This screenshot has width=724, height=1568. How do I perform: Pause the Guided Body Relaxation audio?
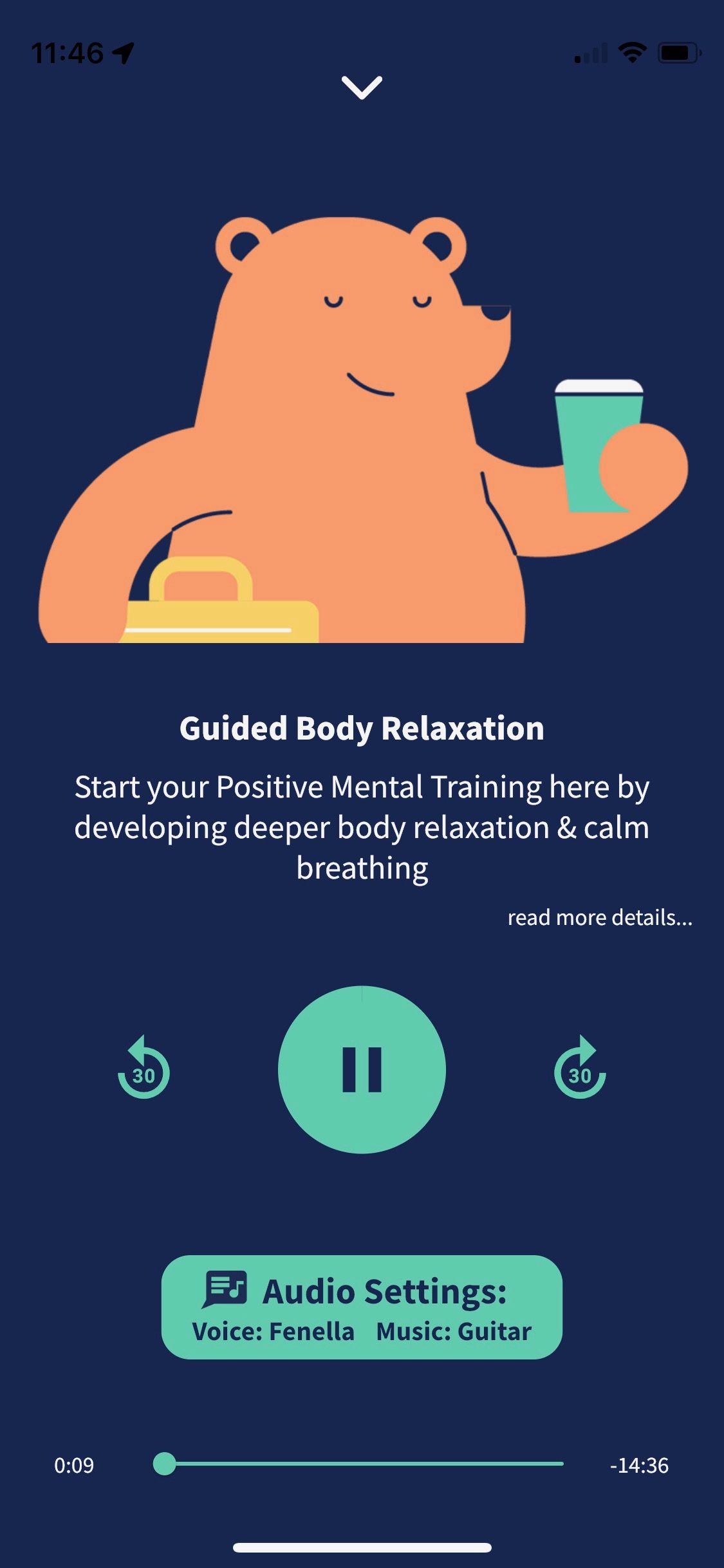click(x=362, y=1070)
